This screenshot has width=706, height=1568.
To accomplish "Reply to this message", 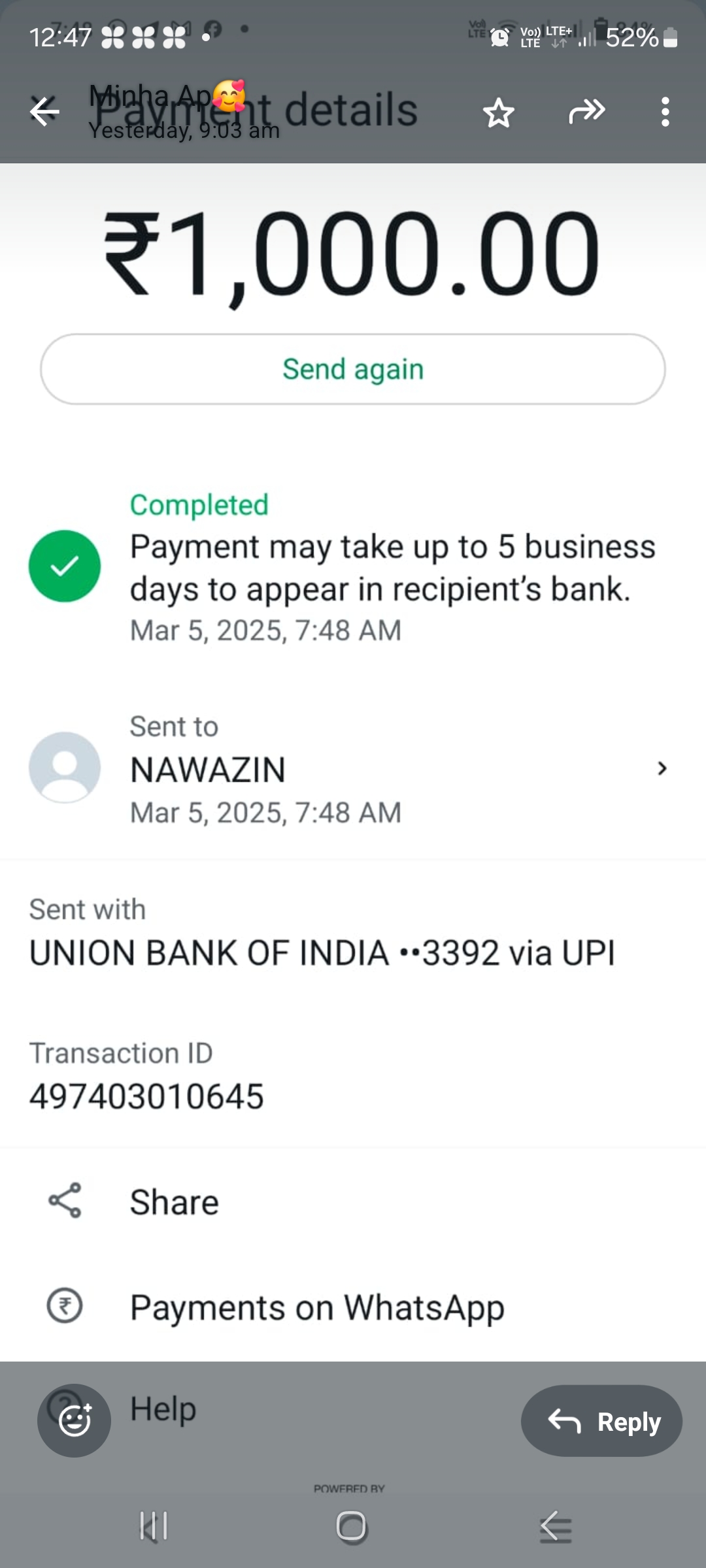I will [x=601, y=1421].
